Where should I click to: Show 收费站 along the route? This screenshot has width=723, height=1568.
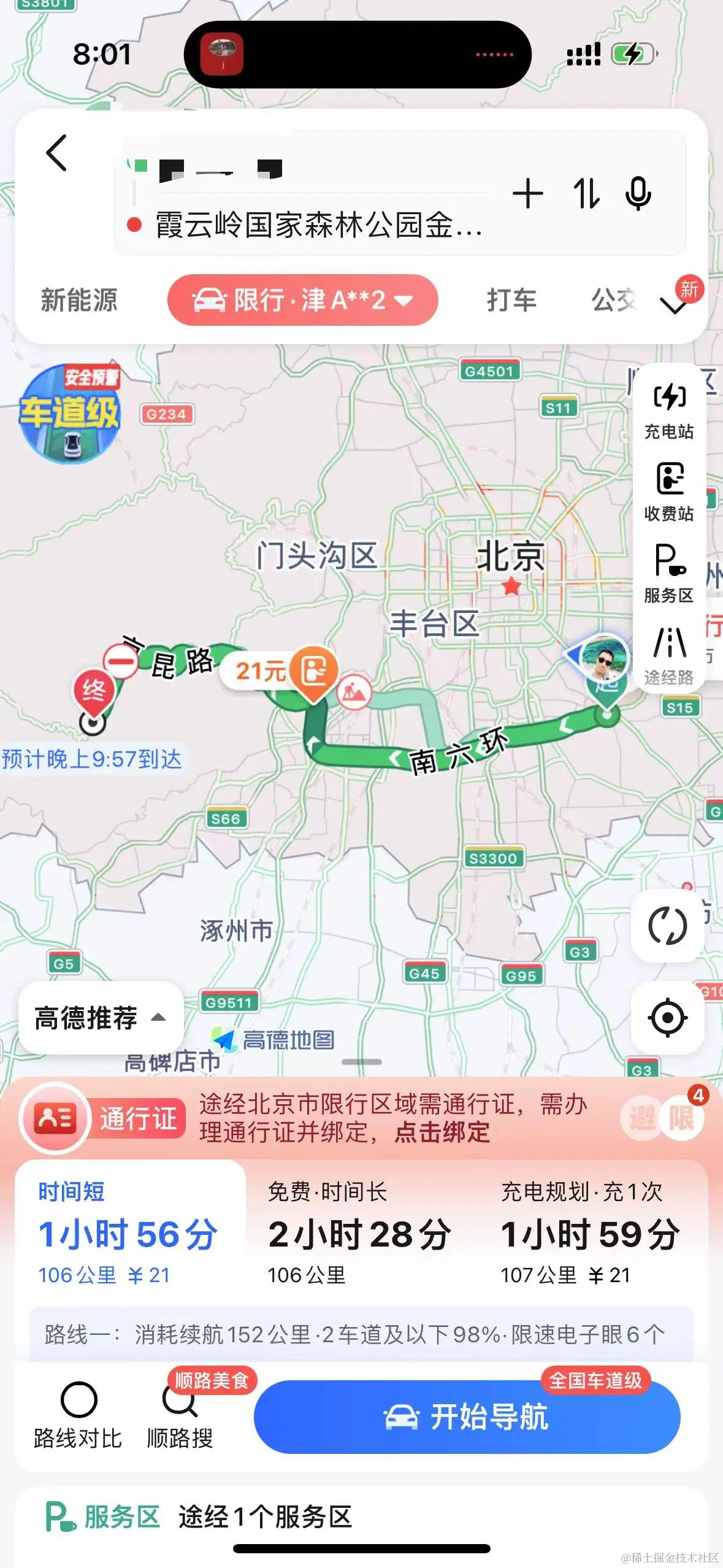point(668,491)
